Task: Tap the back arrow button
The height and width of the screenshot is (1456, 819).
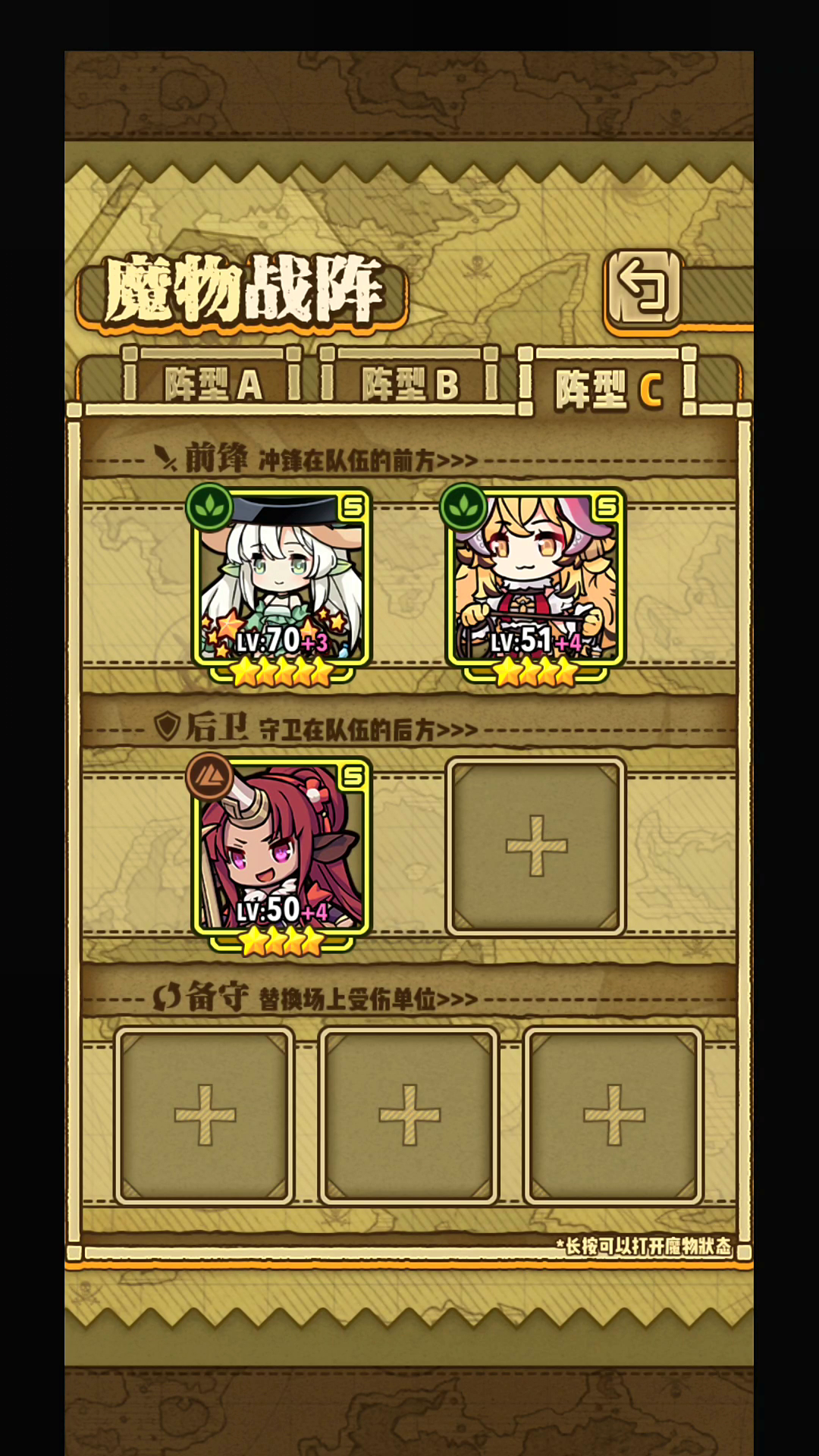Action: [644, 289]
